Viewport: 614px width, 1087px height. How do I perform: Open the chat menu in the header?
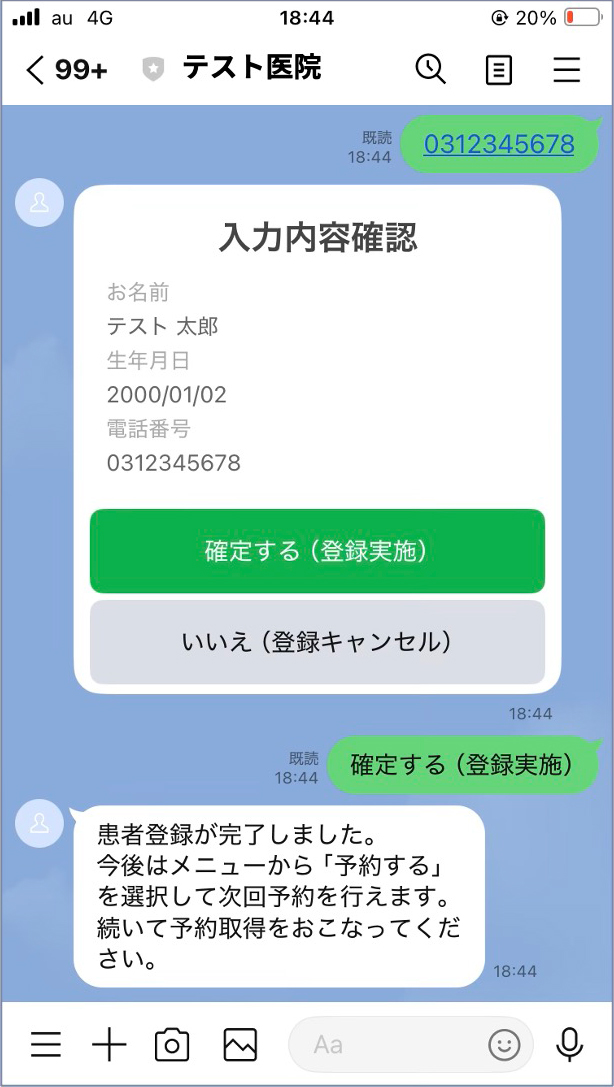(567, 70)
